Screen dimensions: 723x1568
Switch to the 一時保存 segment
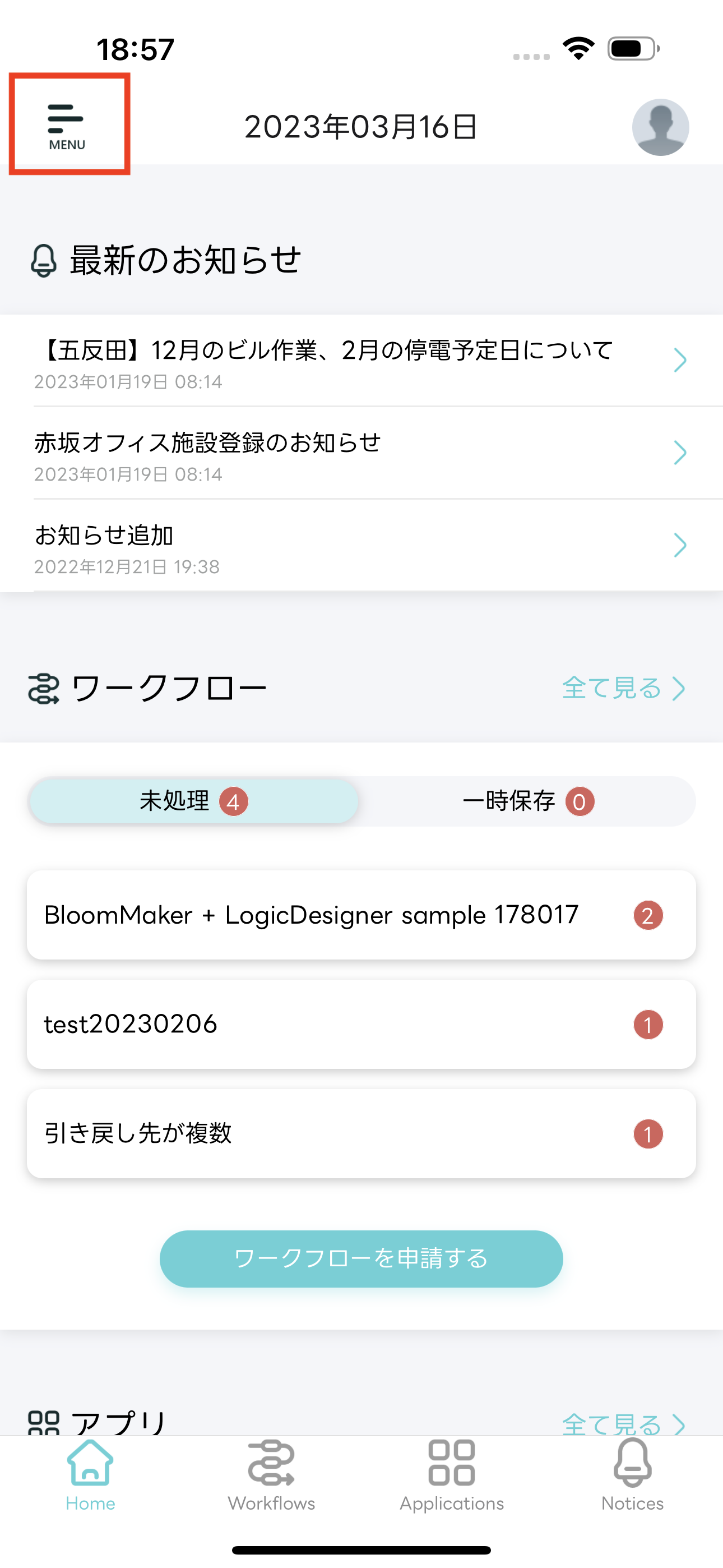(x=527, y=801)
